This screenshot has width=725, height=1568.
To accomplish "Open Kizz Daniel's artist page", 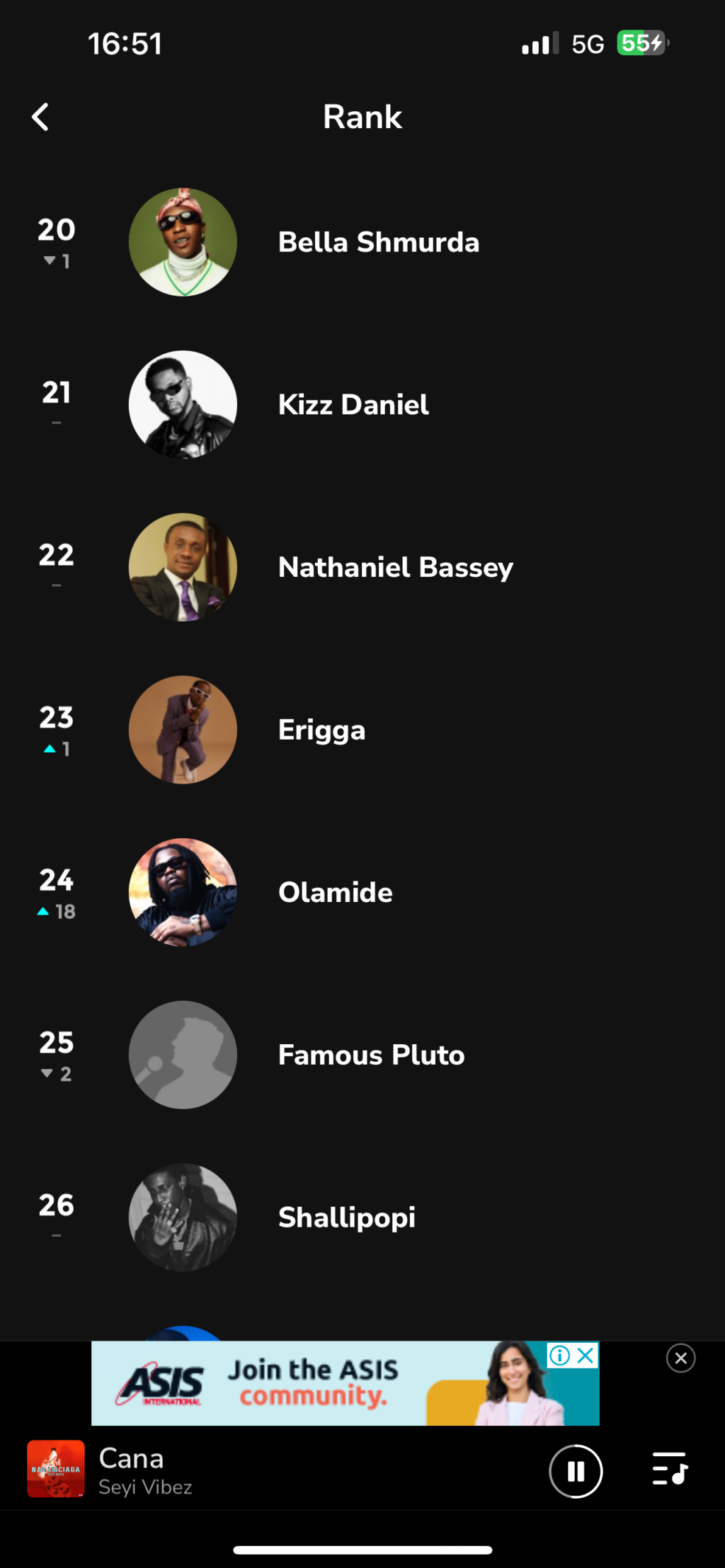I will 362,405.
